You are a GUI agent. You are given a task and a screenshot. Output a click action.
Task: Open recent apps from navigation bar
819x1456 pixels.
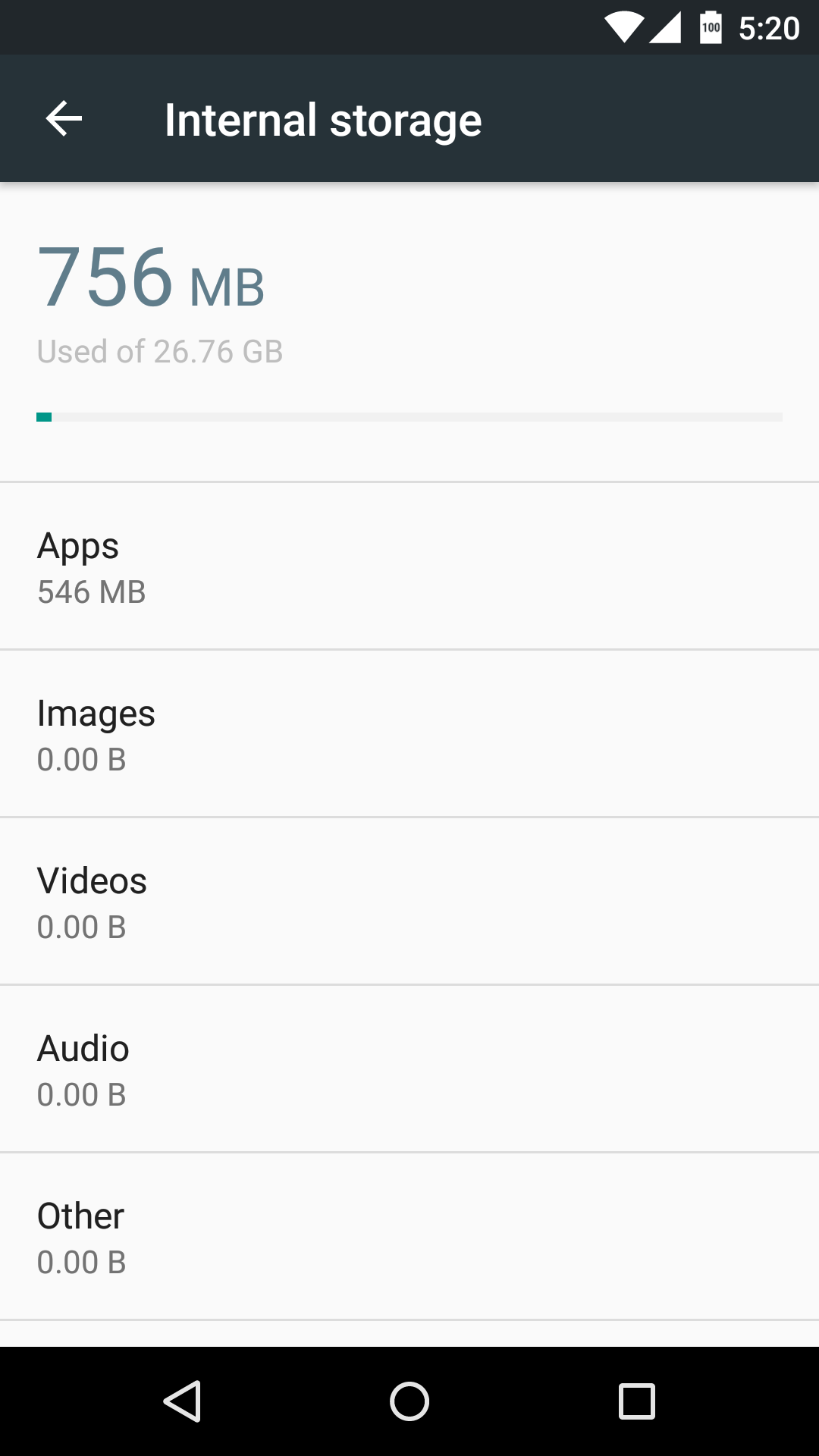point(636,1401)
